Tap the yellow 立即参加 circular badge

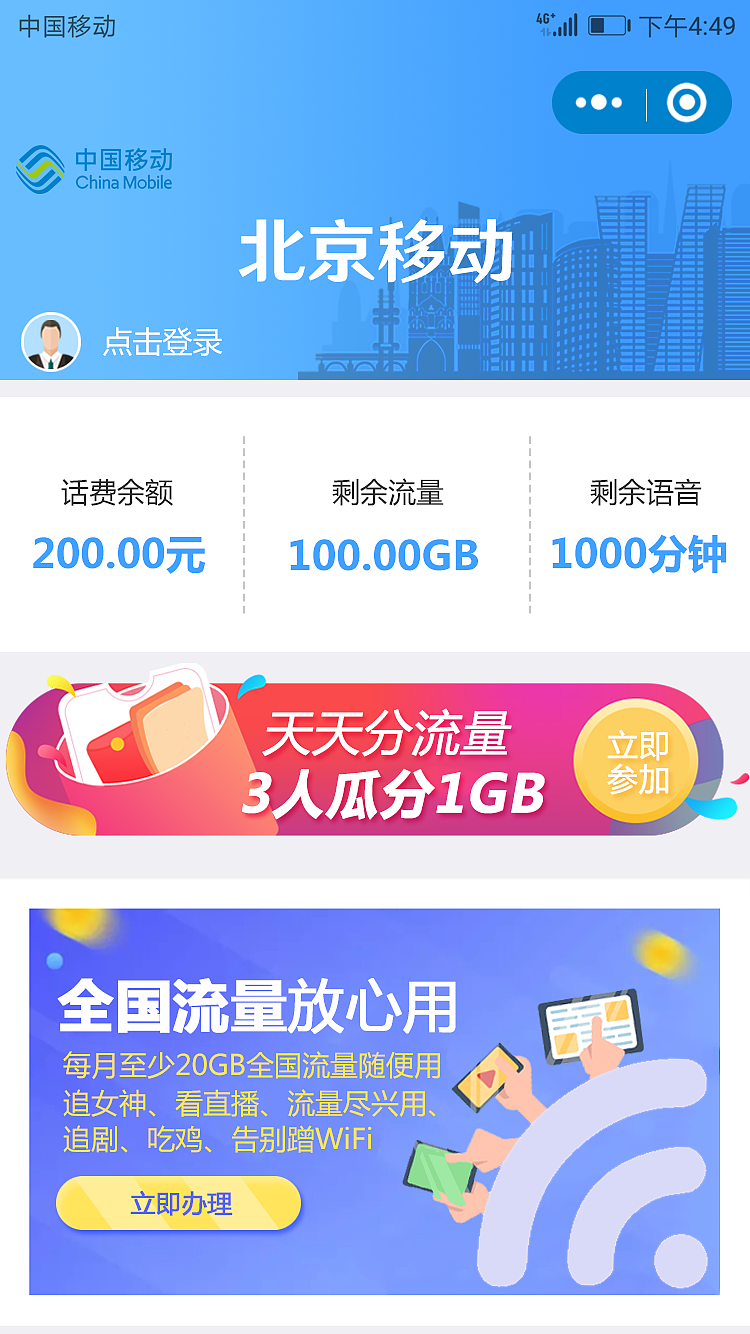pyautogui.click(x=637, y=760)
